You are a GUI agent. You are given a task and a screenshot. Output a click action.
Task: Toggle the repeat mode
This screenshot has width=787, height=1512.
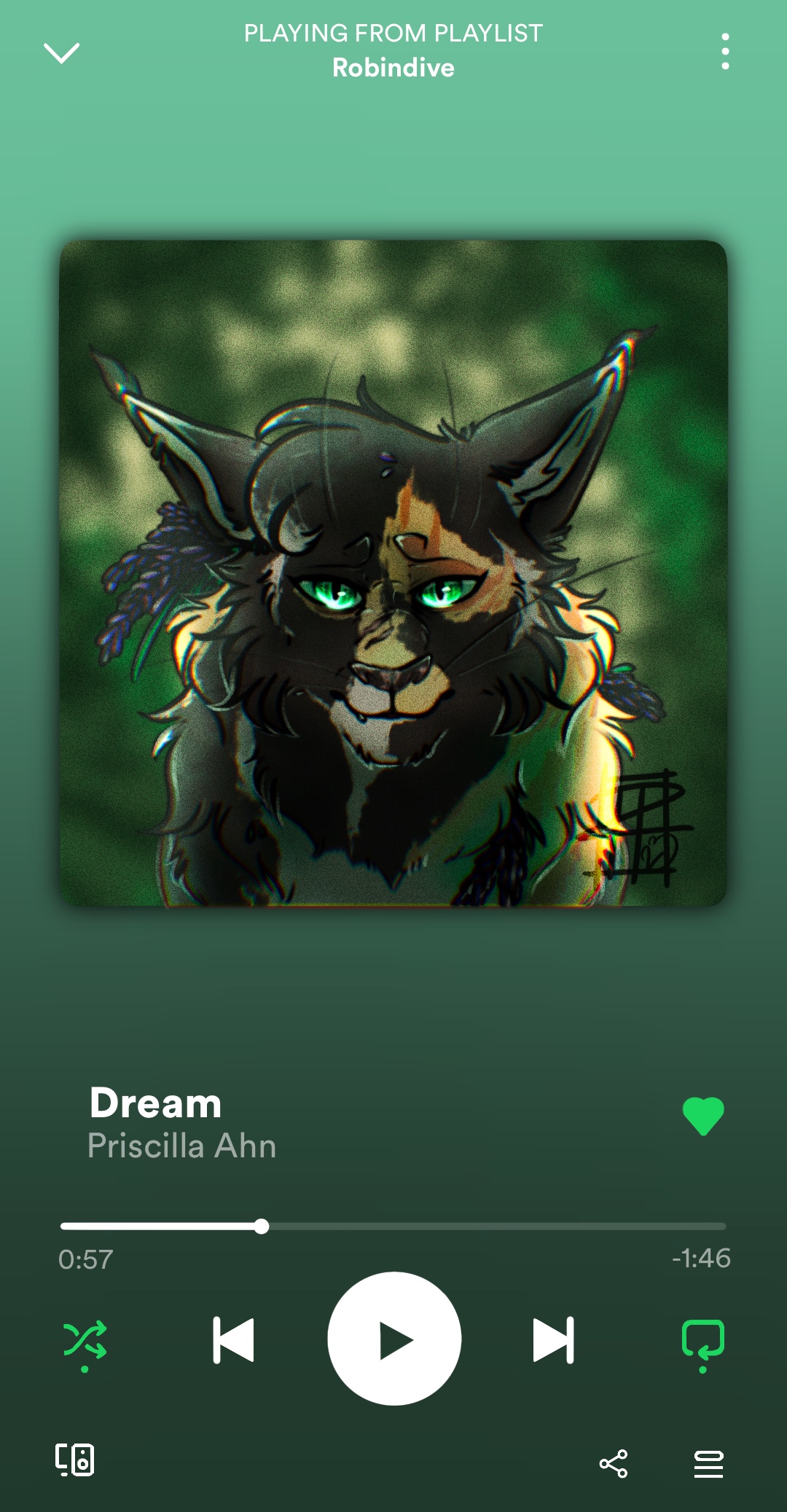[x=702, y=1340]
